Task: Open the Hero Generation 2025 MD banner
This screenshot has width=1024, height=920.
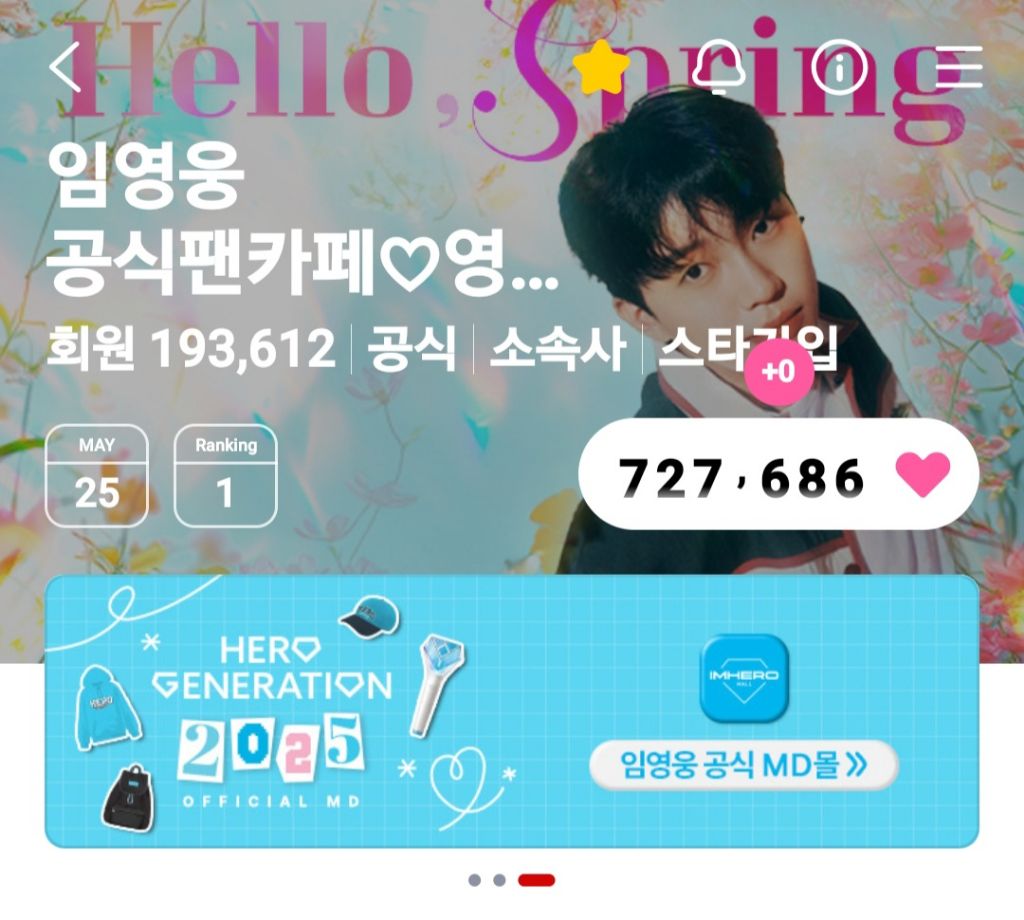Action: tap(511, 711)
